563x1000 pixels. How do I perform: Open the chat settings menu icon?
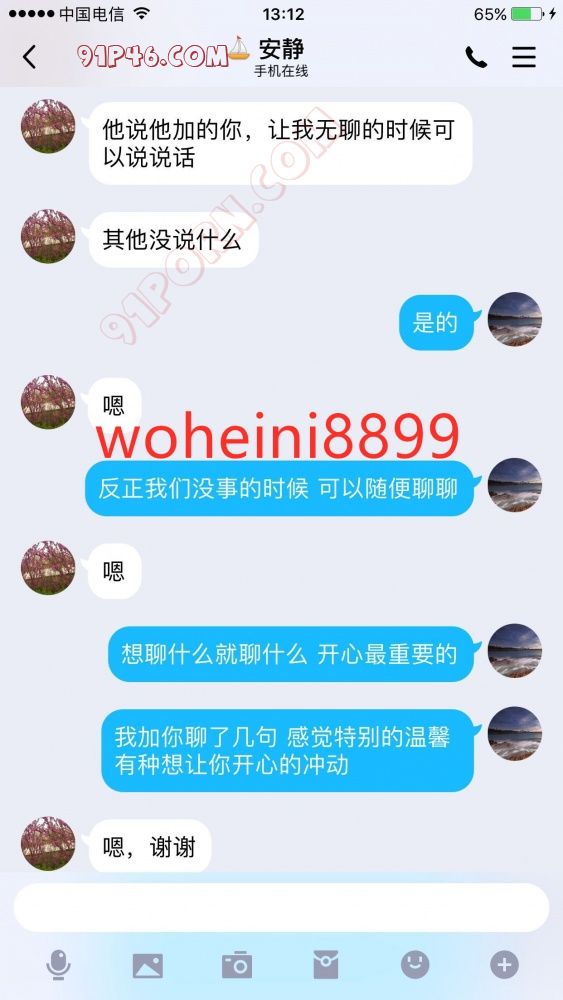(523, 57)
